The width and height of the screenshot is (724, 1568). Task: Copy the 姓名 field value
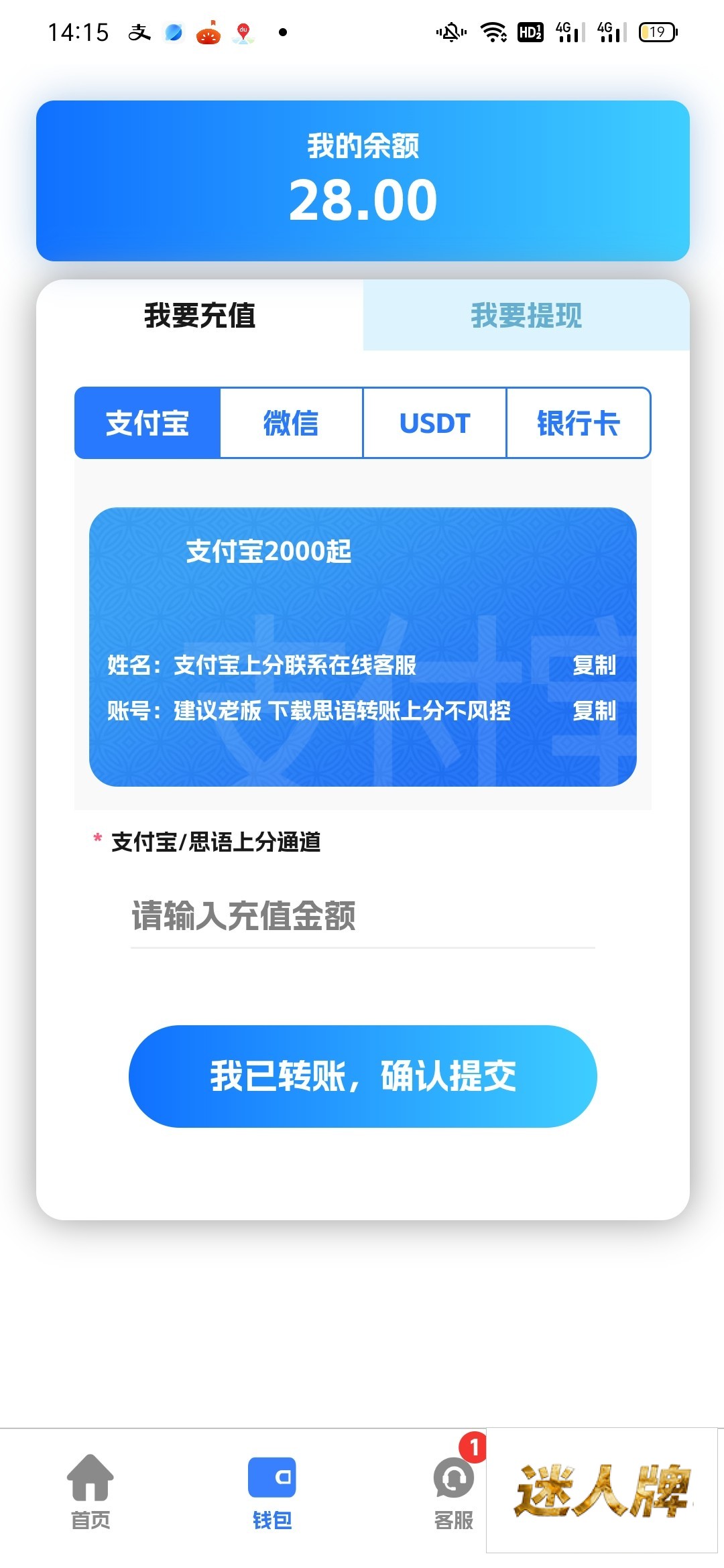[x=594, y=665]
